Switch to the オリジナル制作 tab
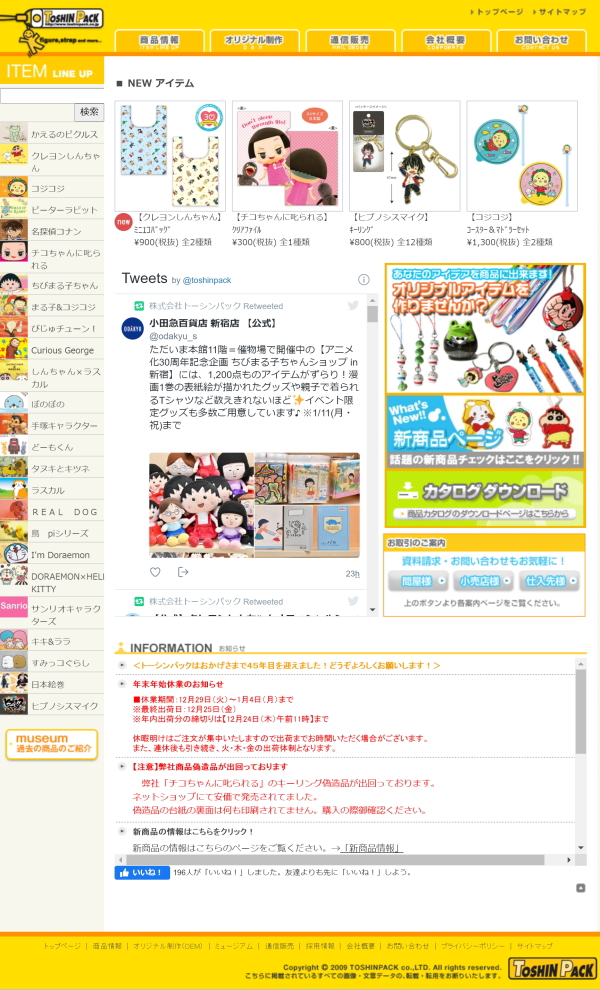 pos(254,41)
